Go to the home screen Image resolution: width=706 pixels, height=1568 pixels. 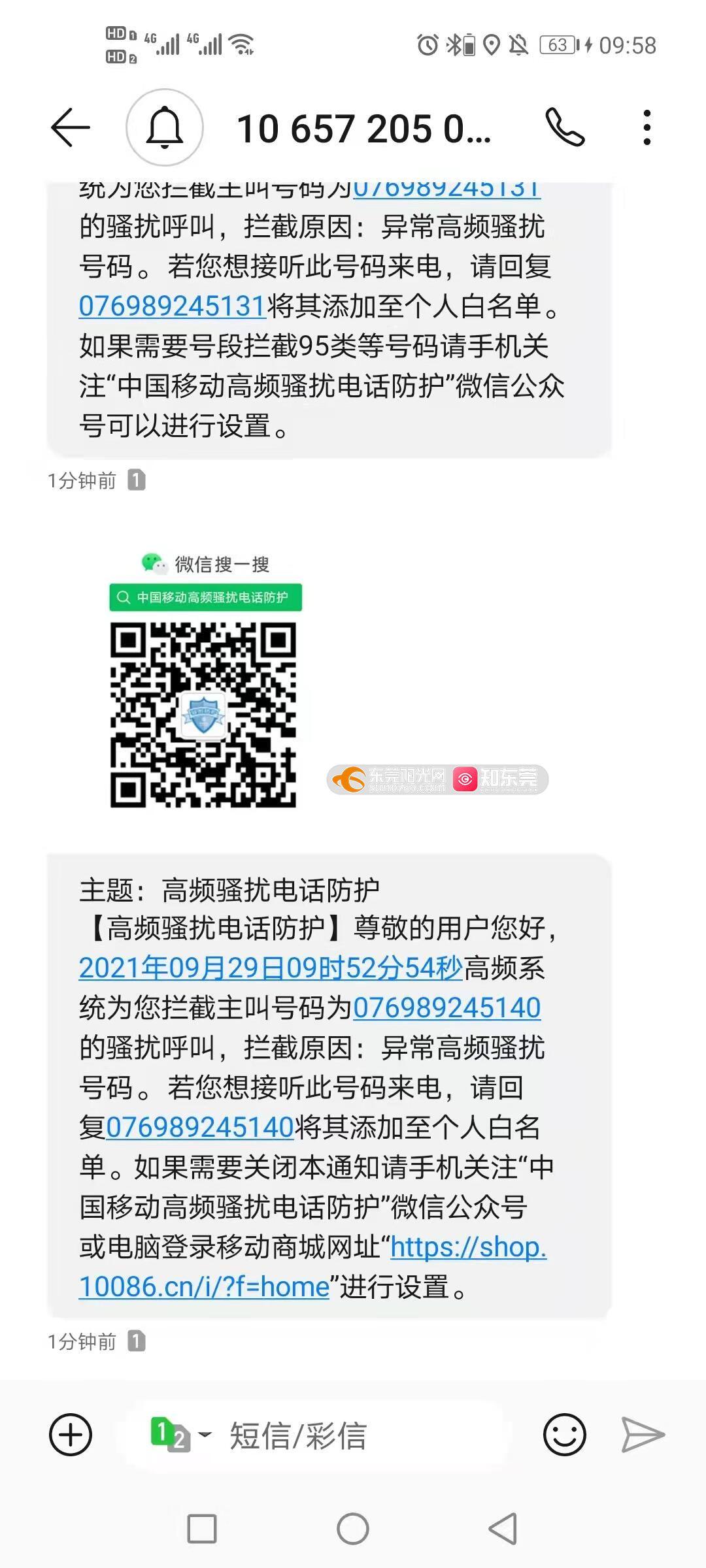[x=353, y=1529]
